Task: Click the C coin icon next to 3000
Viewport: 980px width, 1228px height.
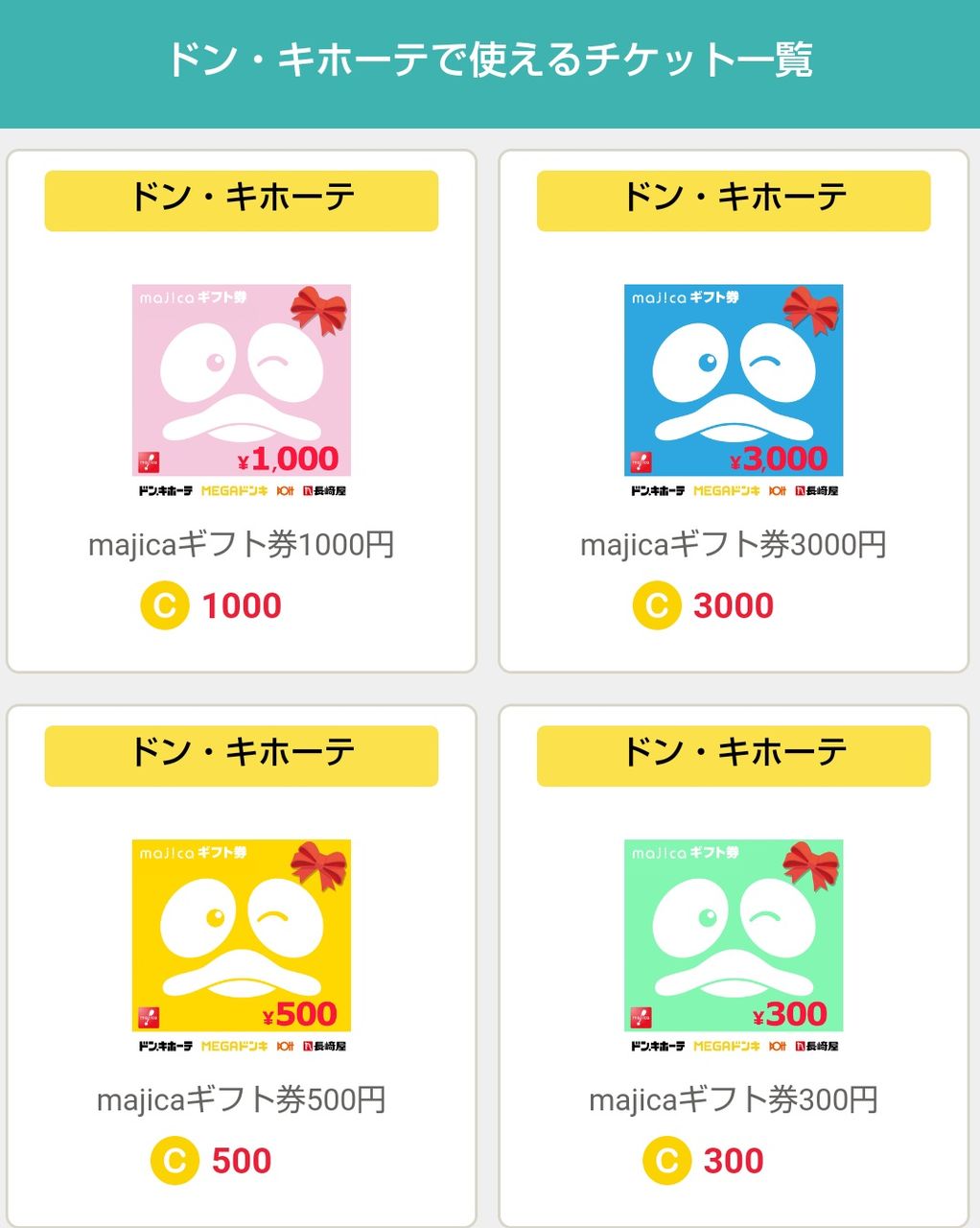Action: [x=657, y=605]
